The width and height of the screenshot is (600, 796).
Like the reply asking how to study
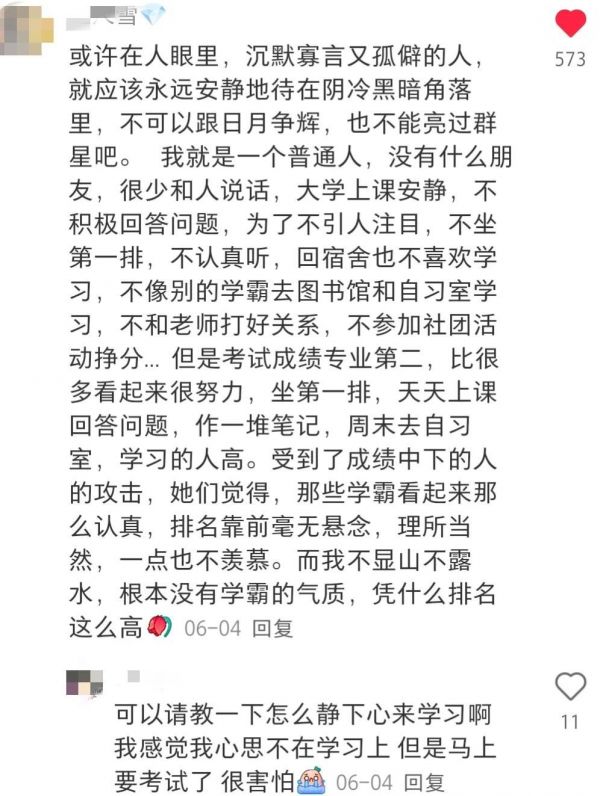tap(570, 687)
